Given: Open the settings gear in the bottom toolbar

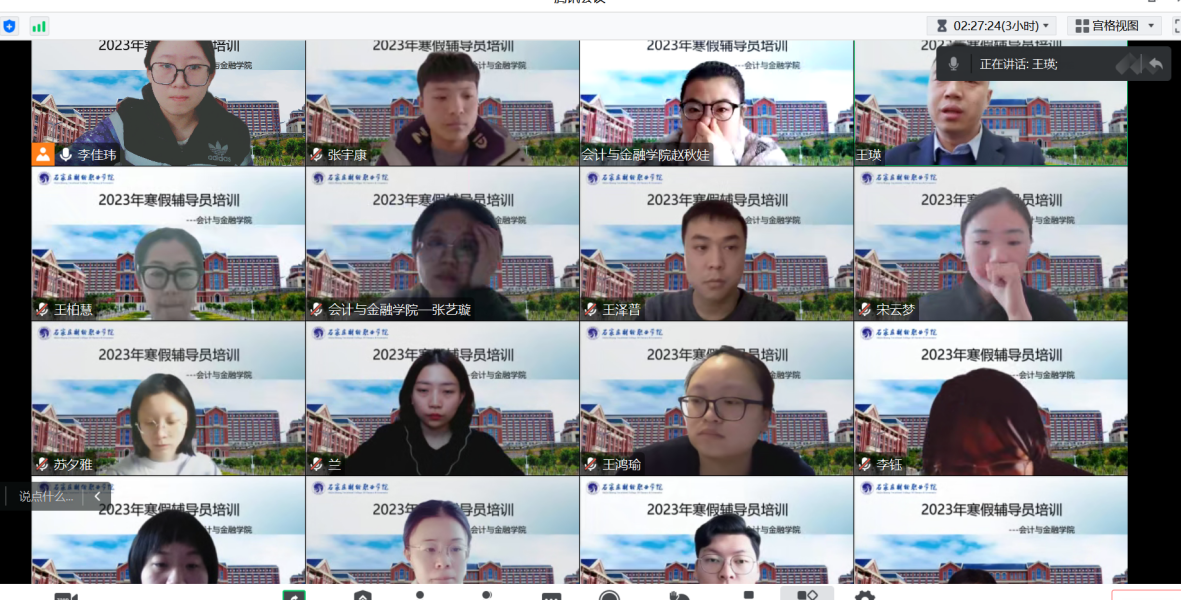Looking at the screenshot, I should pyautogui.click(x=865, y=595).
